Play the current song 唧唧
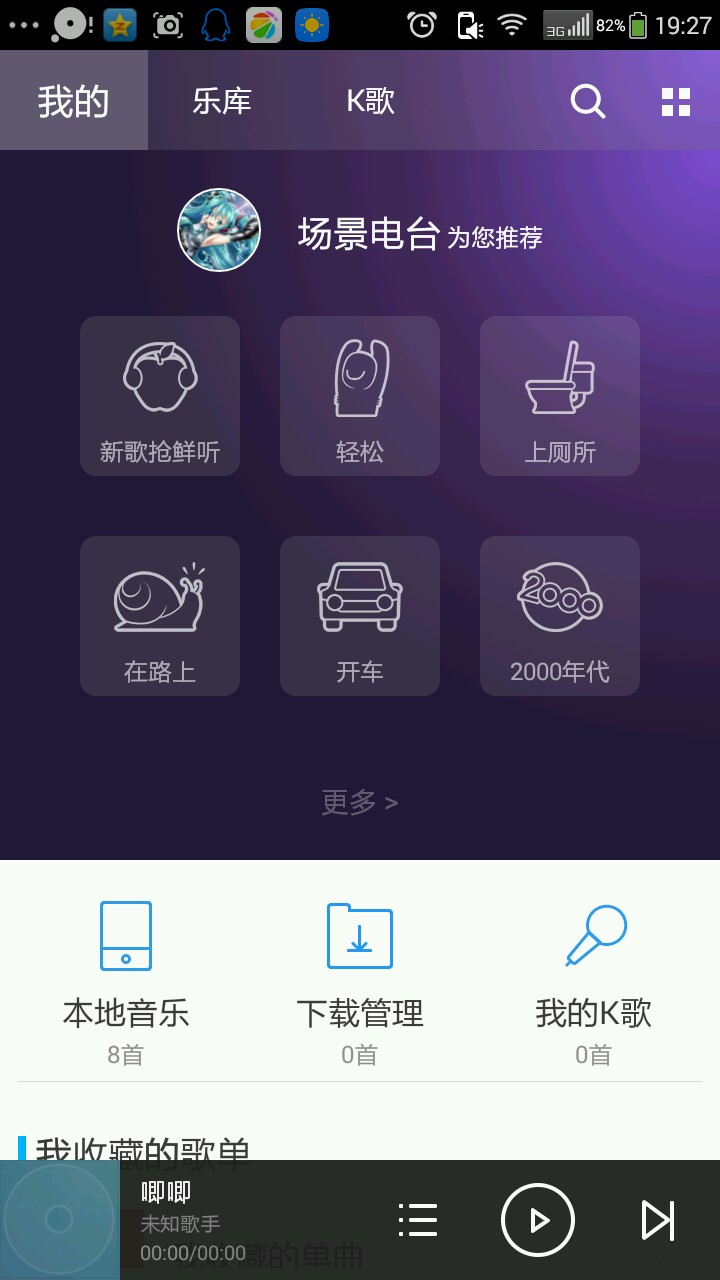 pyautogui.click(x=538, y=1220)
